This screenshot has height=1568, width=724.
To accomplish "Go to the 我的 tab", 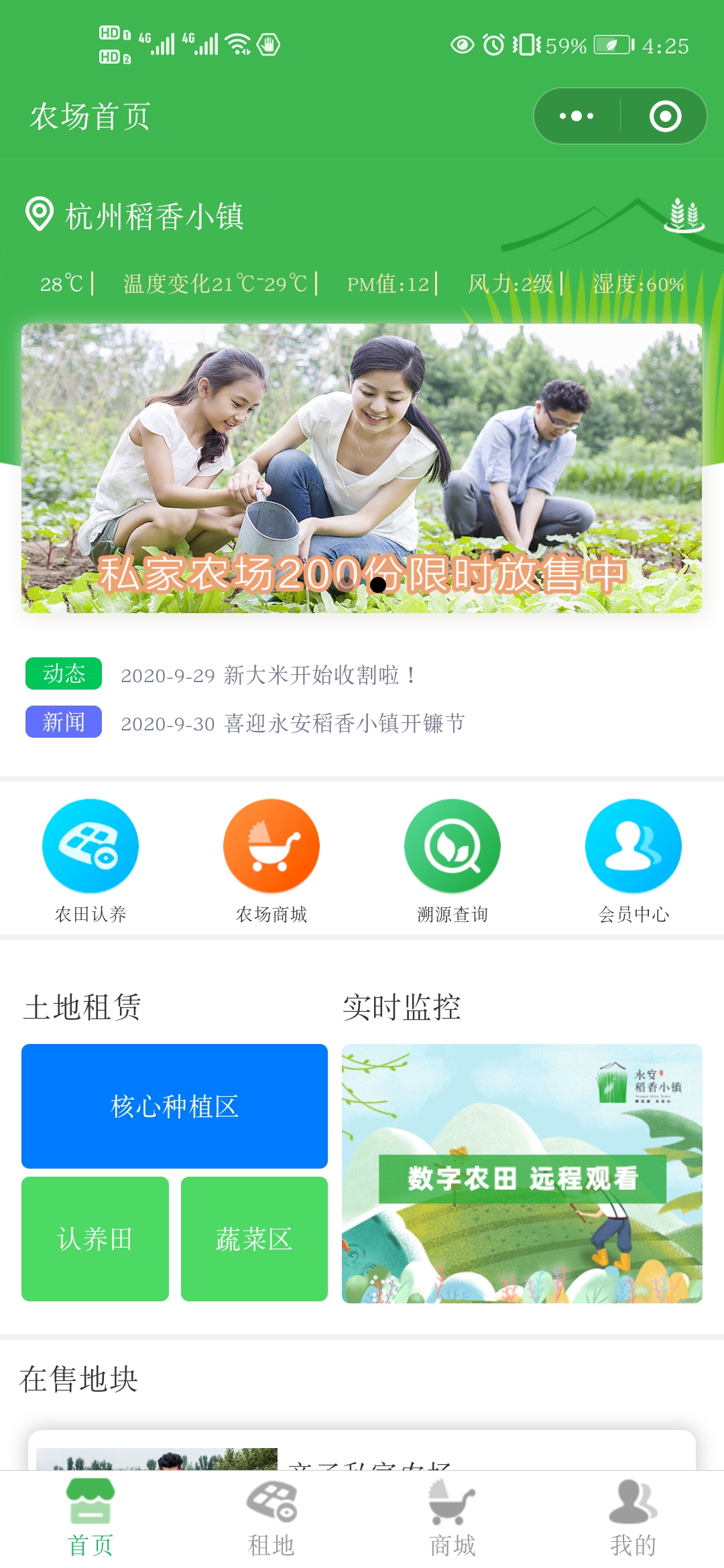I will click(633, 1518).
